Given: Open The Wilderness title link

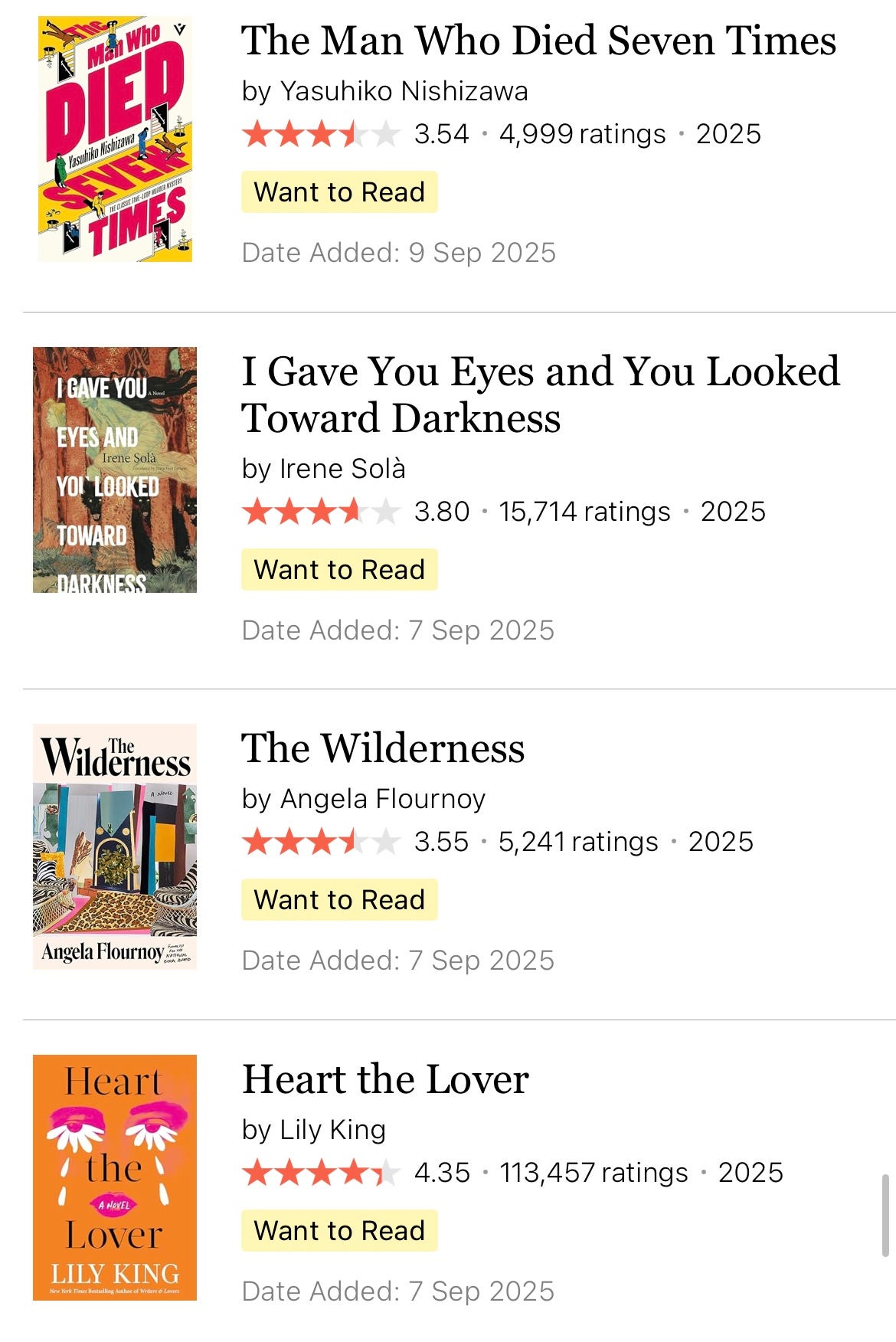Looking at the screenshot, I should pyautogui.click(x=383, y=748).
